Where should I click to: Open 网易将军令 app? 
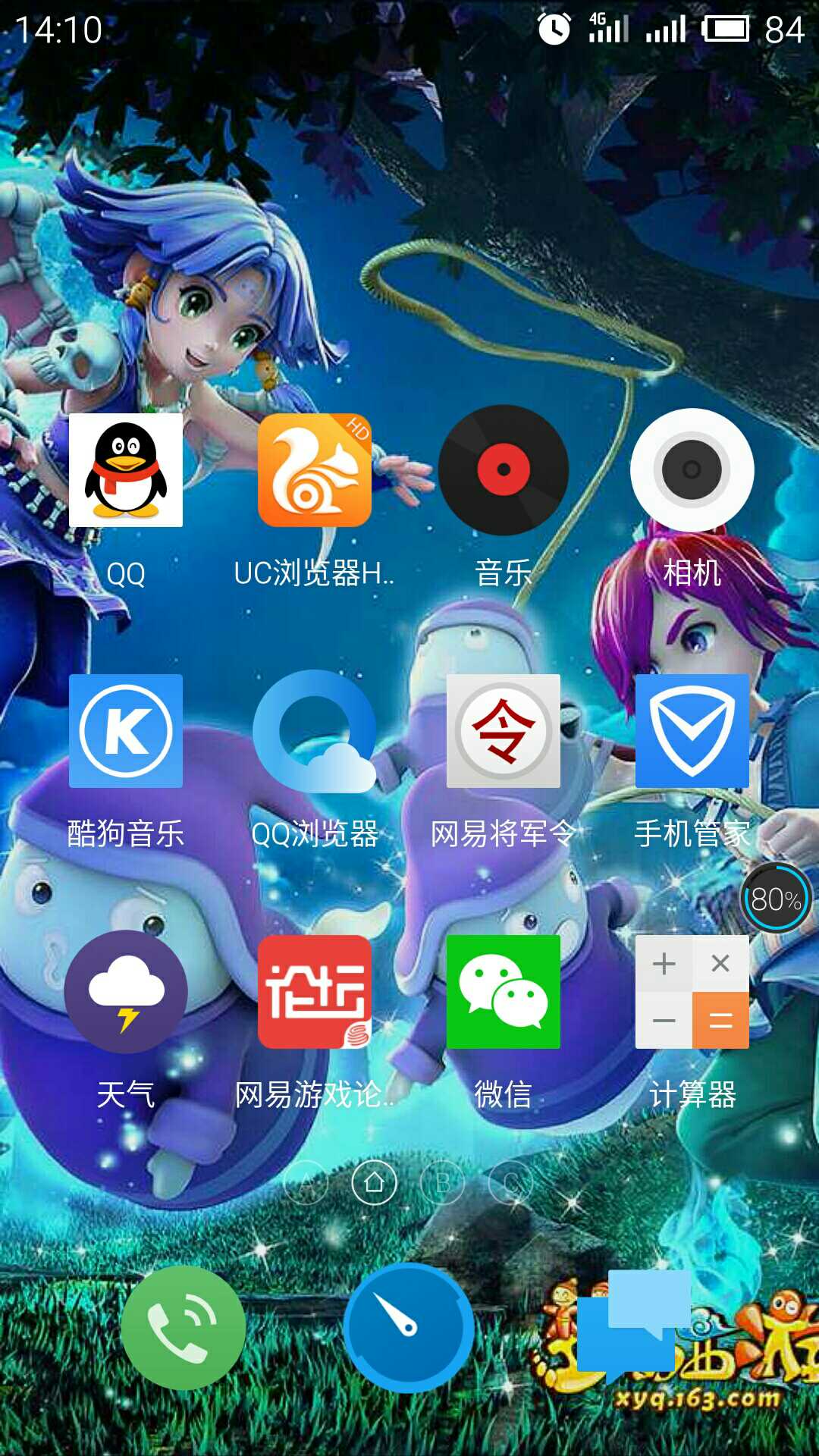click(503, 731)
